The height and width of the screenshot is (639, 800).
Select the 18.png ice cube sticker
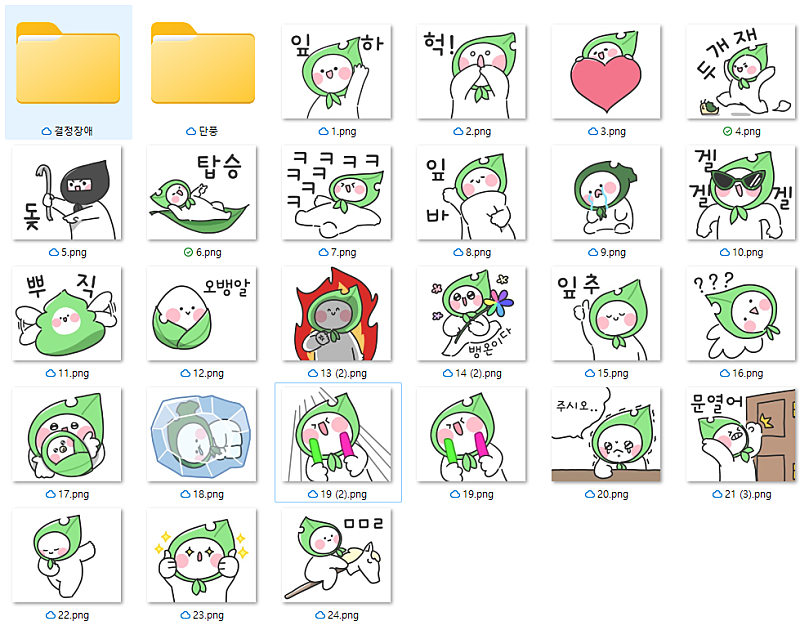202,434
